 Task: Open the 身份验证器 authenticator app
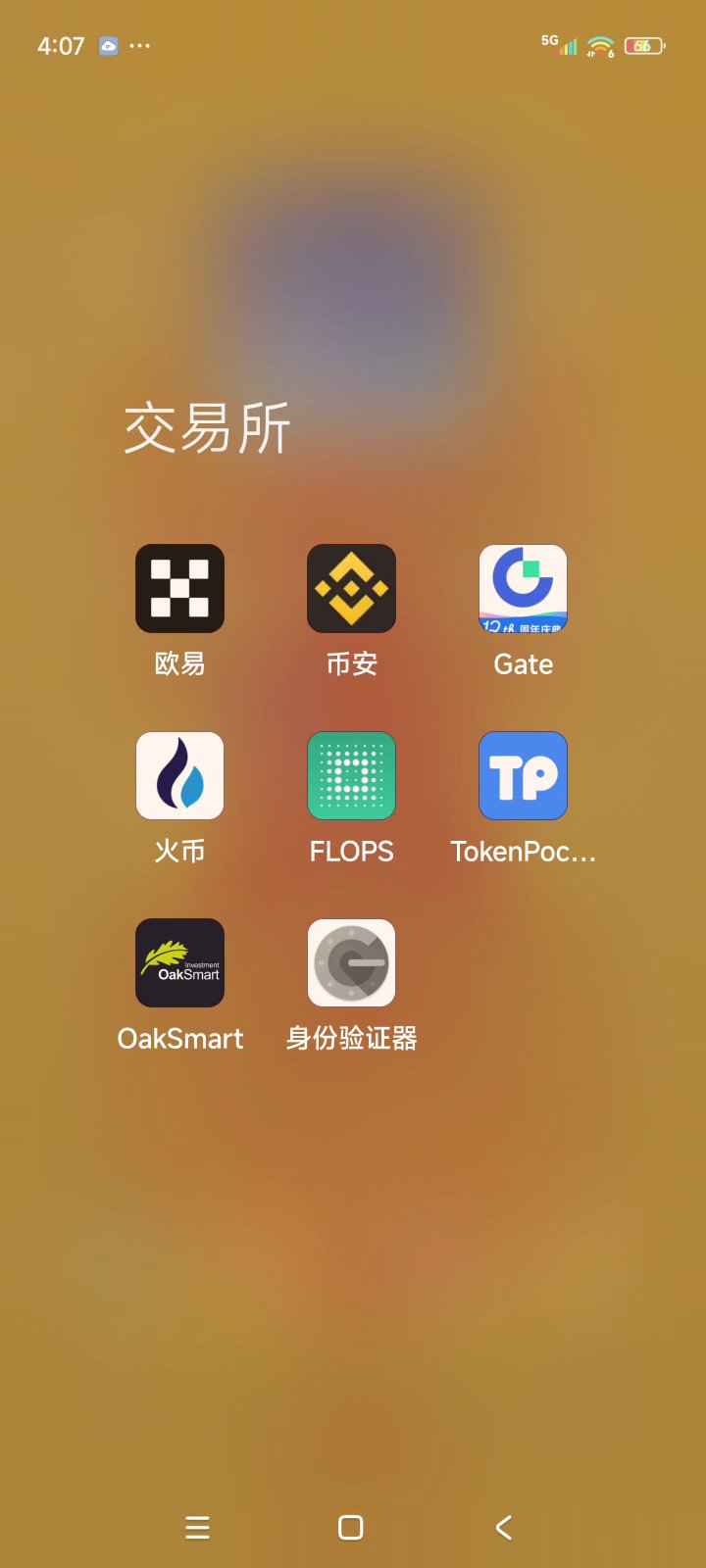point(351,962)
